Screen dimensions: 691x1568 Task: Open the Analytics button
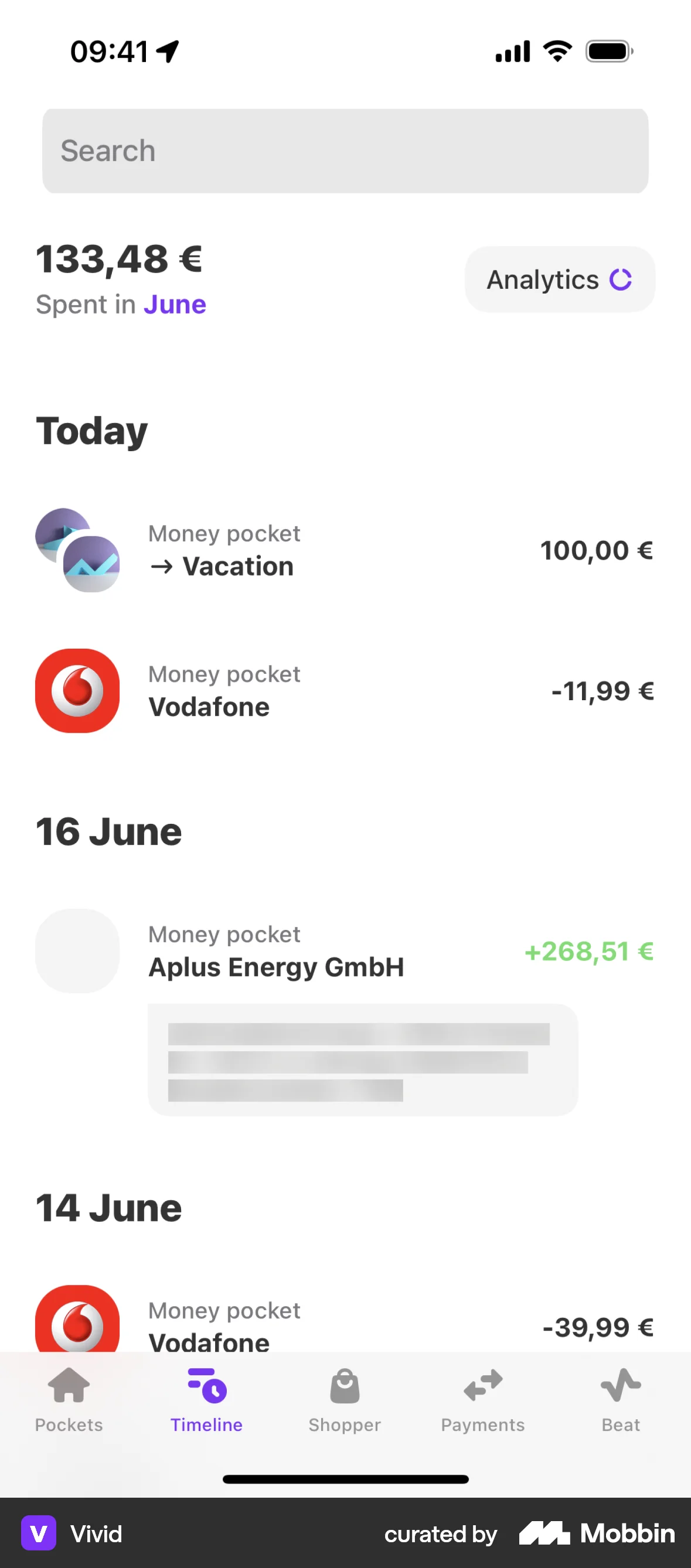[x=559, y=279]
